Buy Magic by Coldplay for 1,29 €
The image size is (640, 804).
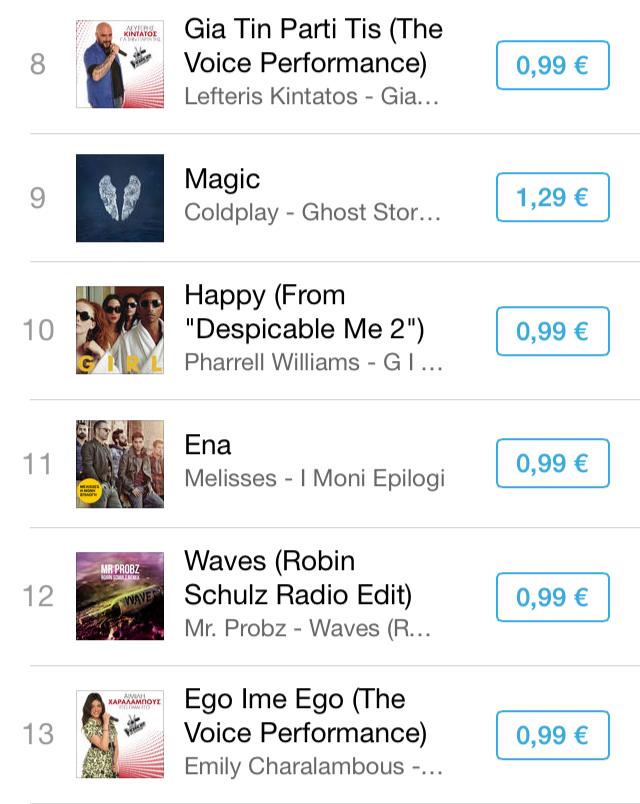(x=552, y=197)
